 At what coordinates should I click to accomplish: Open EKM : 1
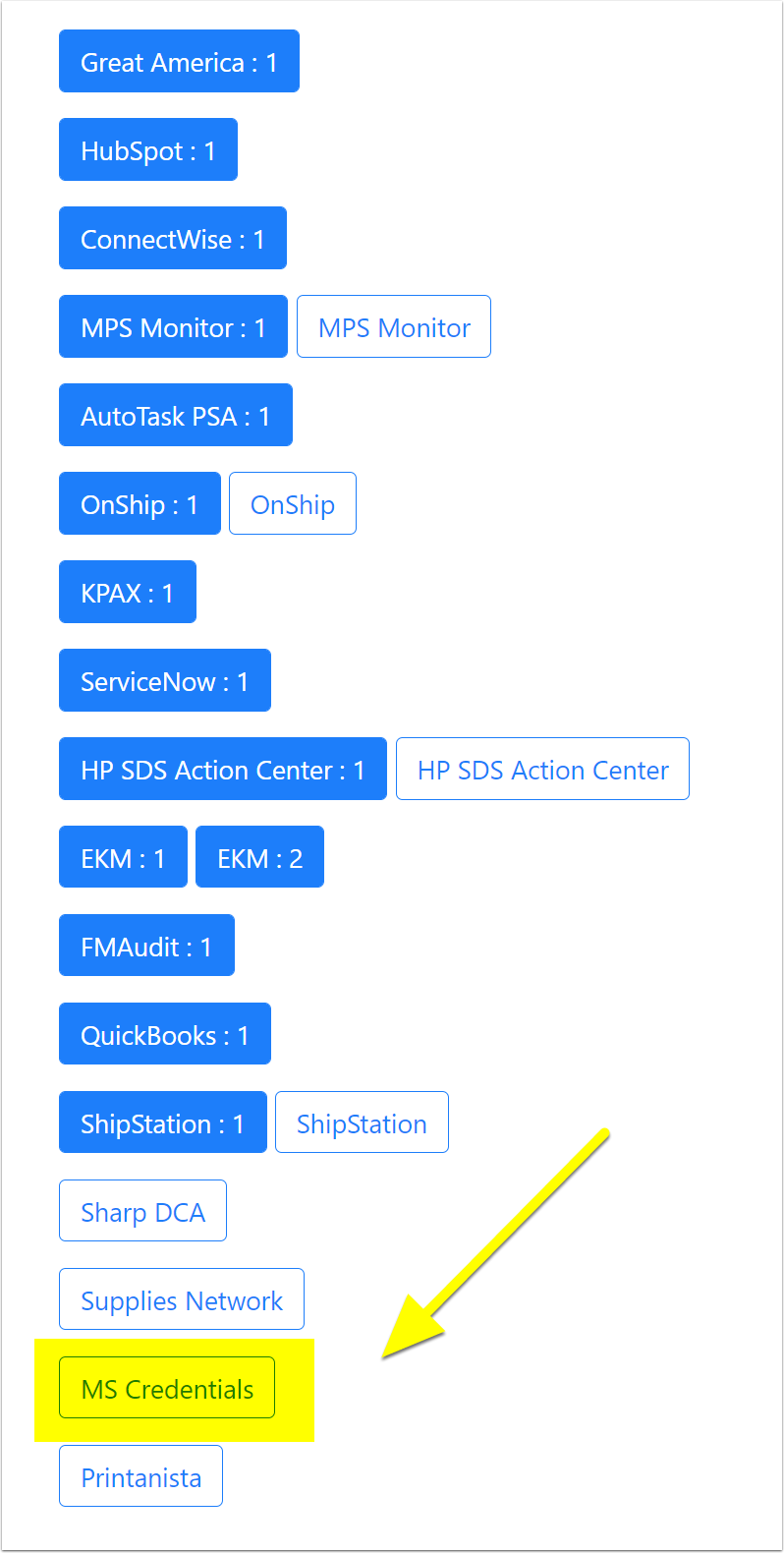123,857
